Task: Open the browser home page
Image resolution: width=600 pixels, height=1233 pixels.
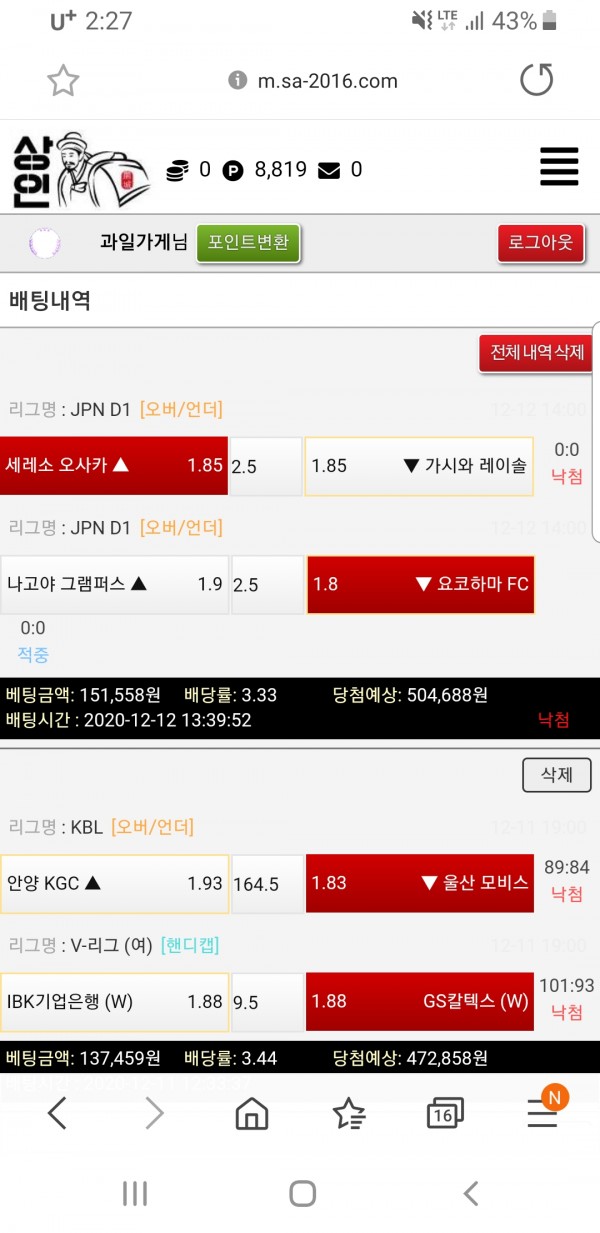Action: 252,1113
